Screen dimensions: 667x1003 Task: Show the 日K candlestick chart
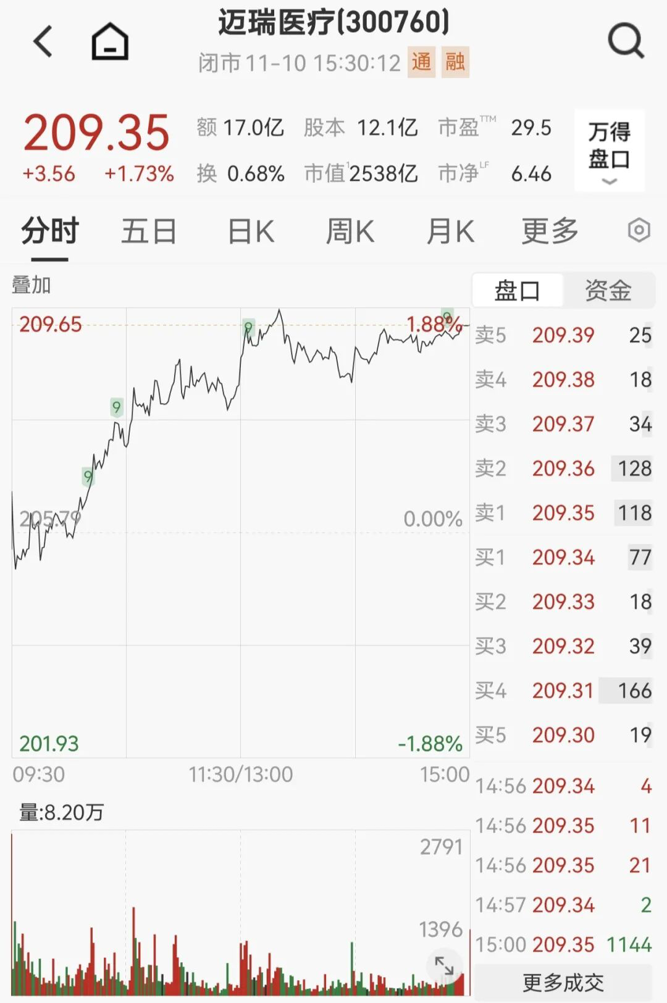click(250, 232)
